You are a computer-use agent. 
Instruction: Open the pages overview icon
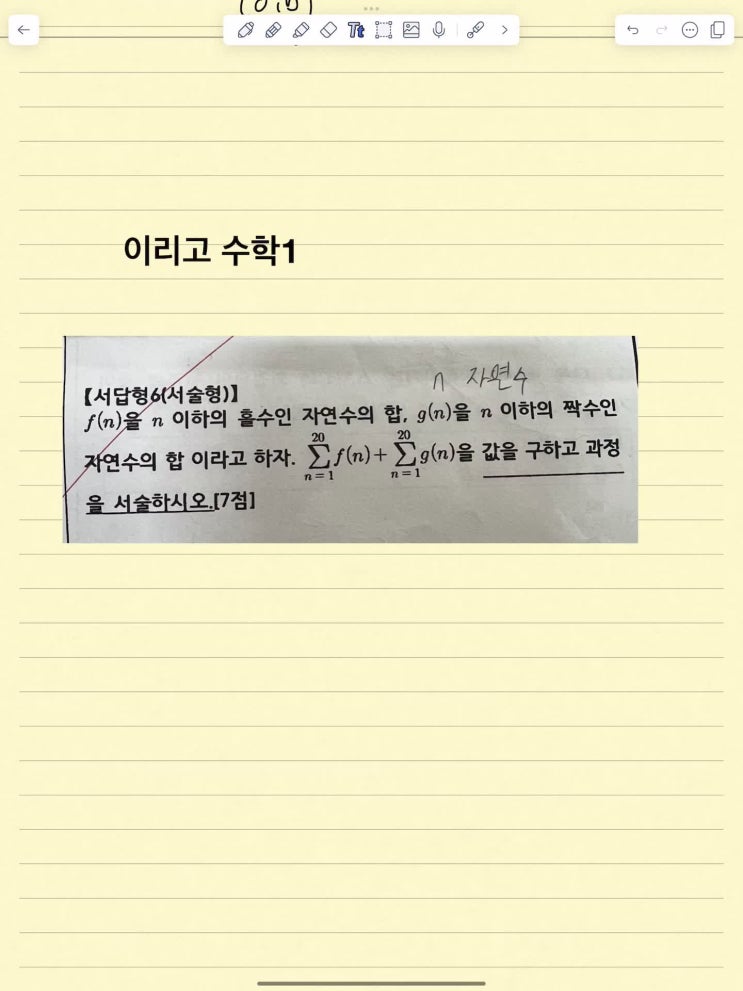pos(717,30)
